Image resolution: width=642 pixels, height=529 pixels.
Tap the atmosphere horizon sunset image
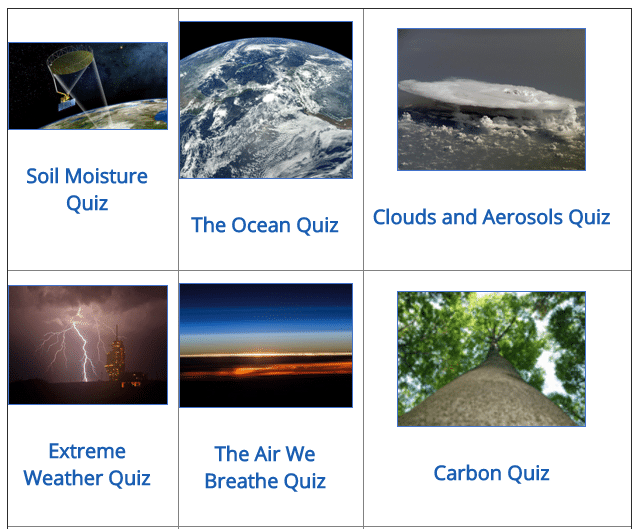click(266, 345)
